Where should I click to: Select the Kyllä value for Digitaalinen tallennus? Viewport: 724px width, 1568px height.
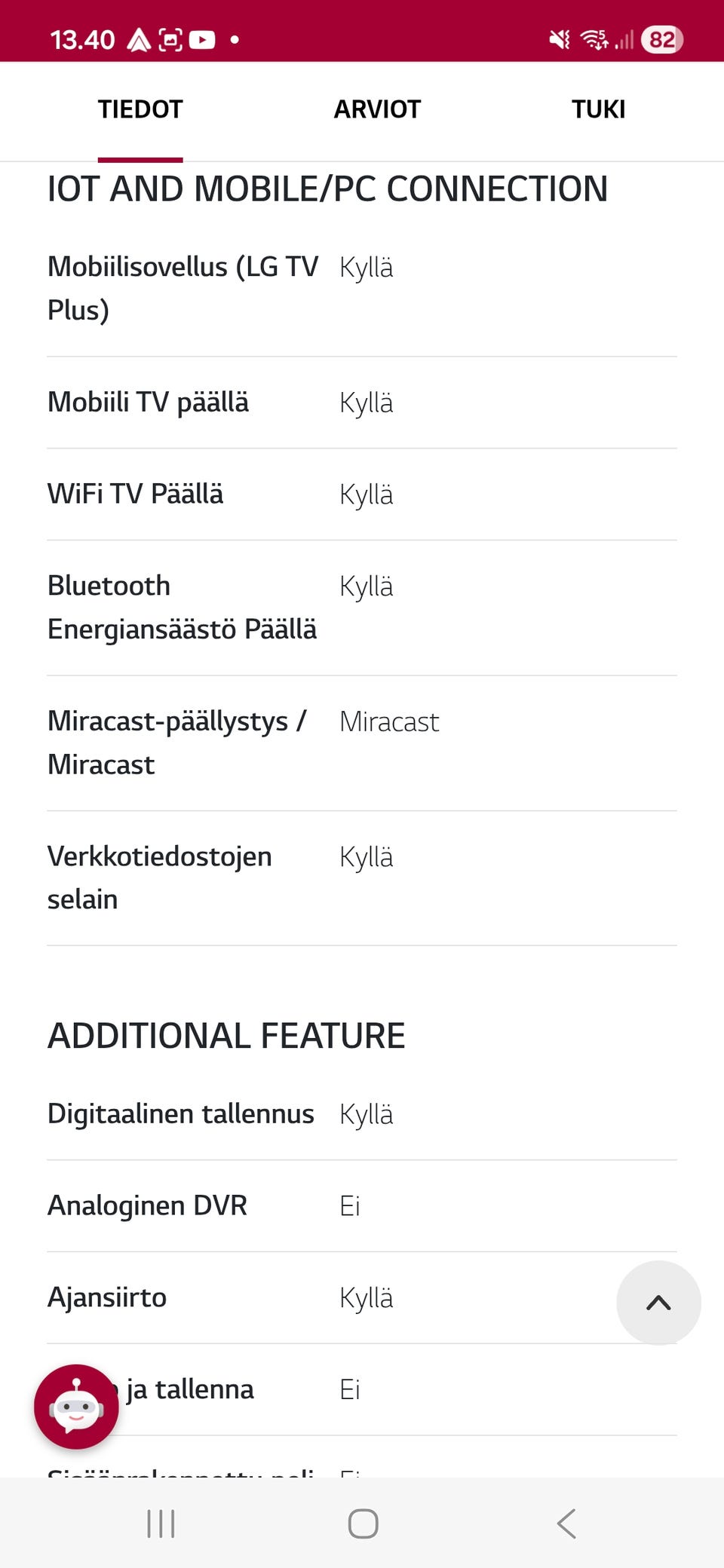pos(367,1113)
